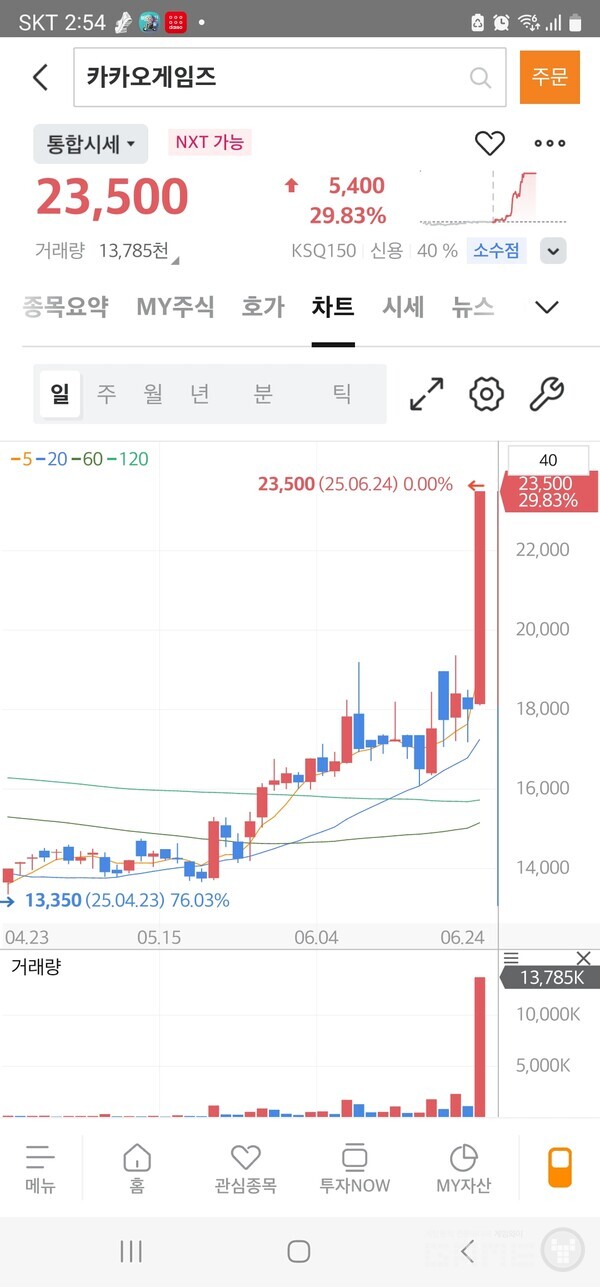Switch to the 종목요약 tab
Screen dimensions: 600x1287
[x=65, y=307]
